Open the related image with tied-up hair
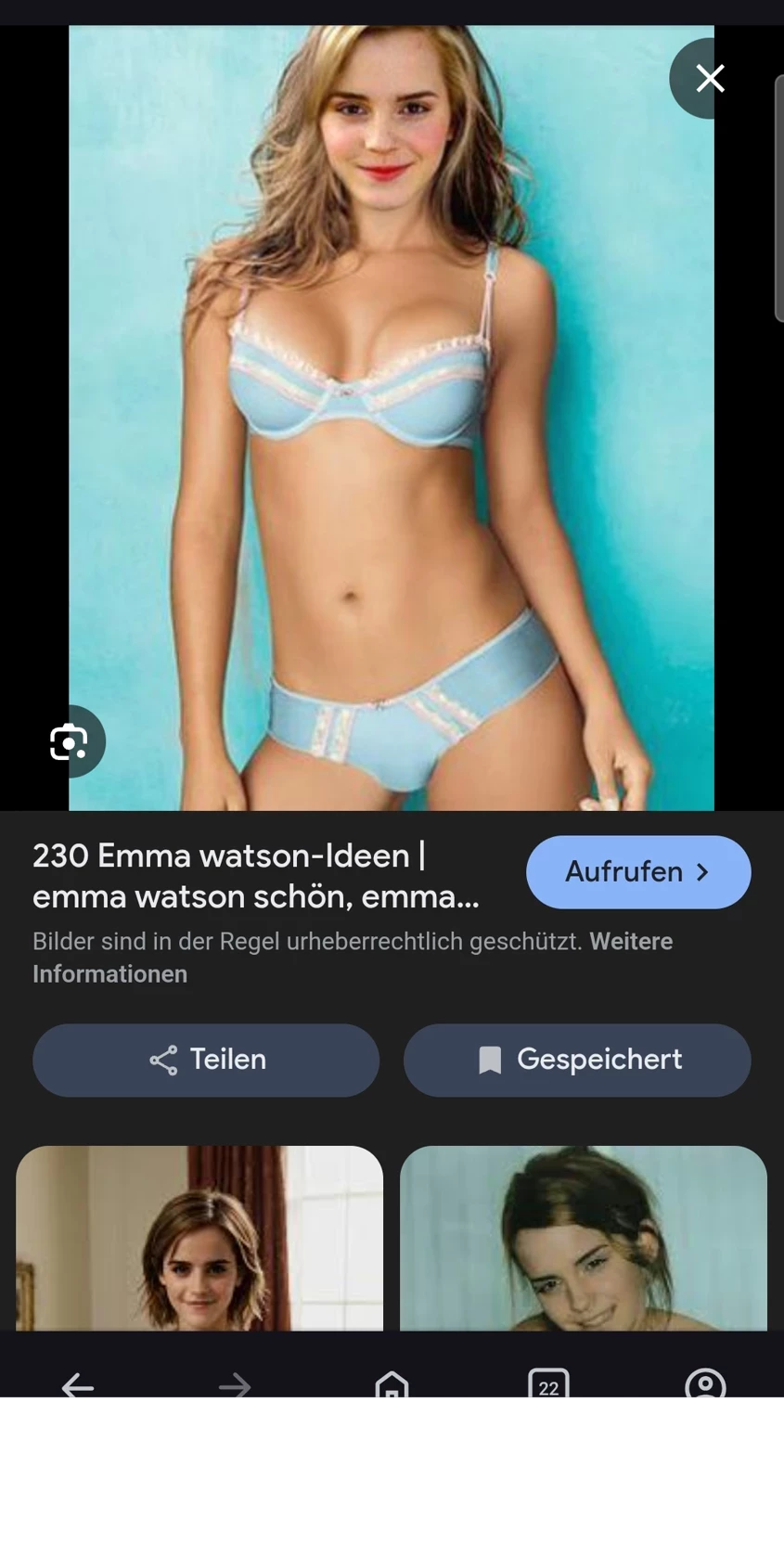 (x=583, y=1238)
